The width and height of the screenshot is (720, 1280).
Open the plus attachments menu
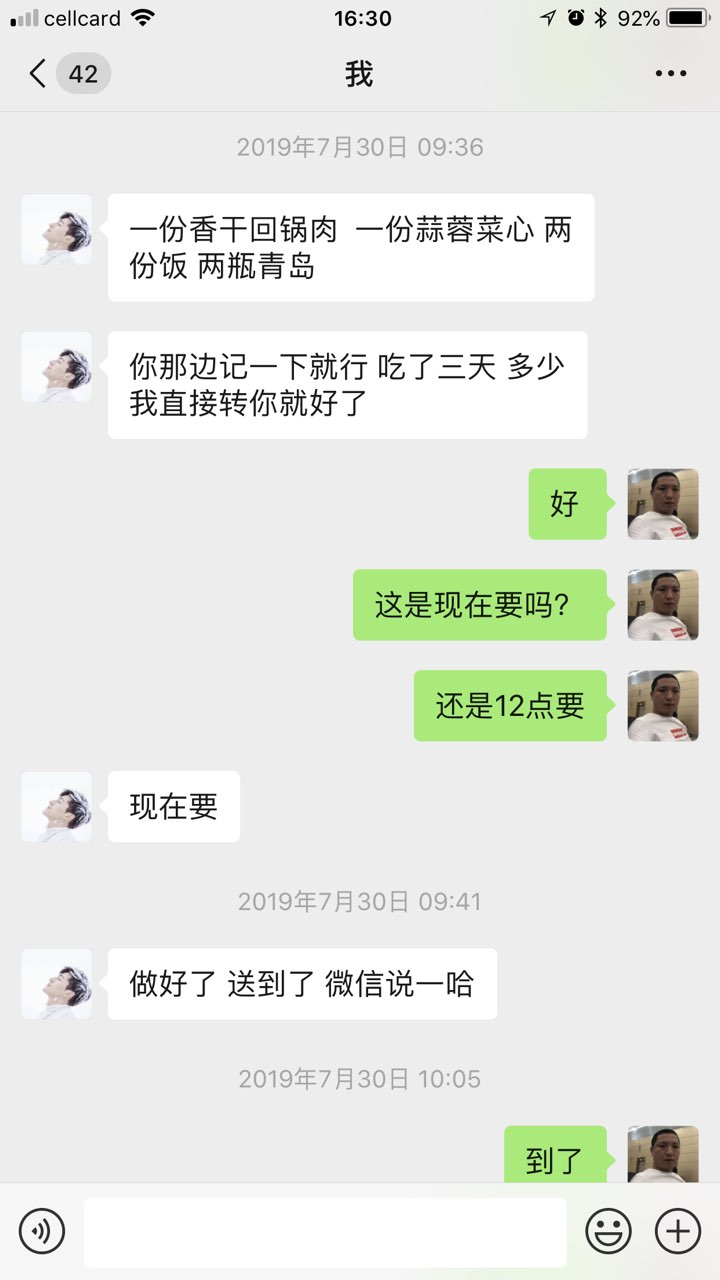tap(677, 1231)
